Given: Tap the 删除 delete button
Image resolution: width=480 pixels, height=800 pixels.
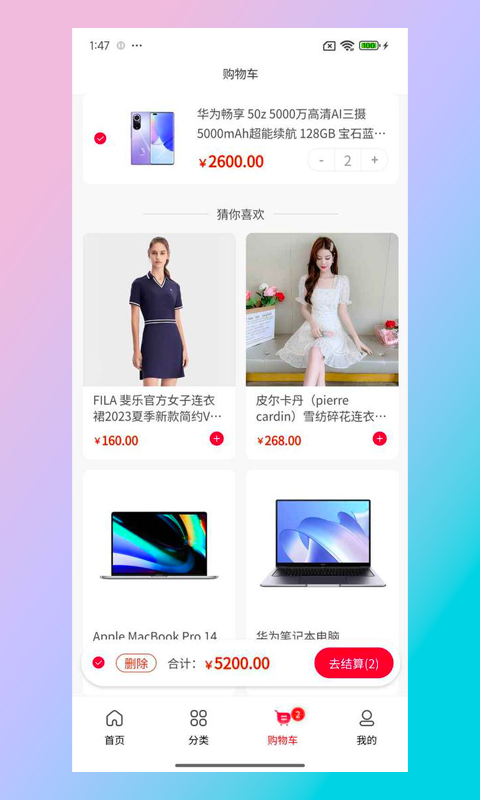Looking at the screenshot, I should [x=136, y=663].
